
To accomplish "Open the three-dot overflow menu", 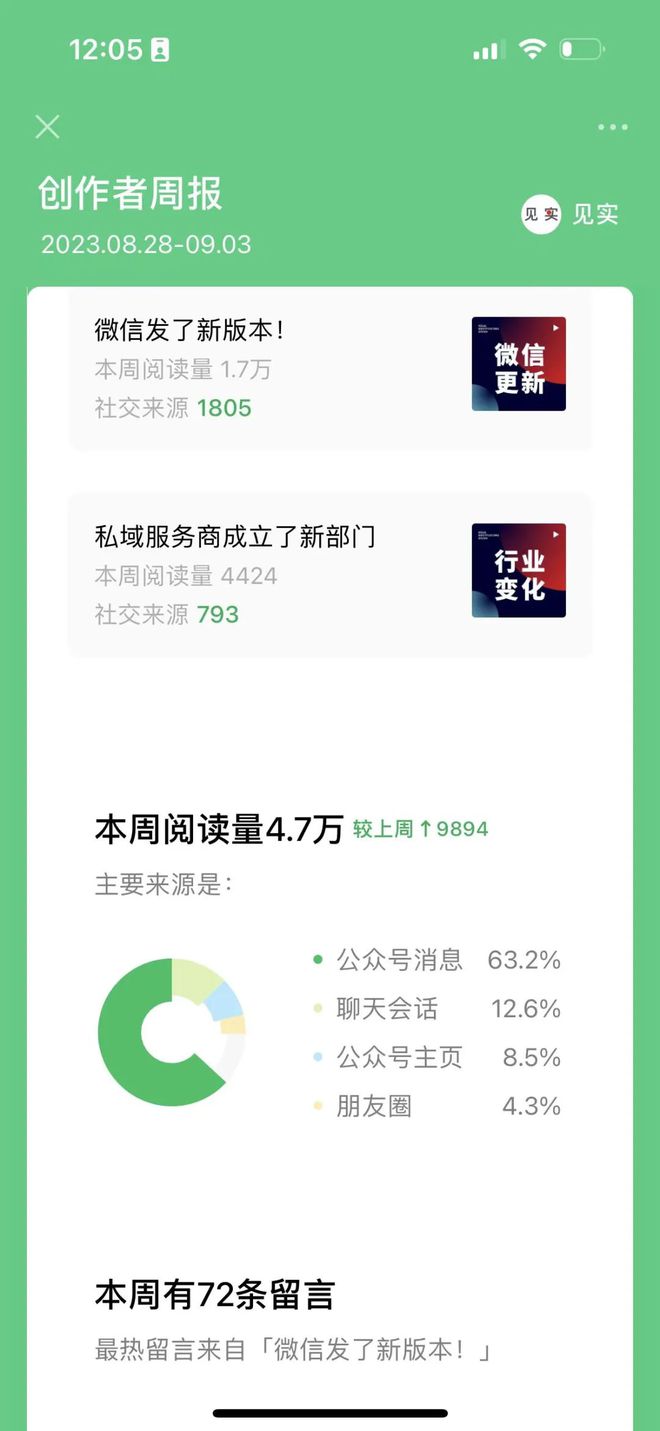I will coord(612,127).
